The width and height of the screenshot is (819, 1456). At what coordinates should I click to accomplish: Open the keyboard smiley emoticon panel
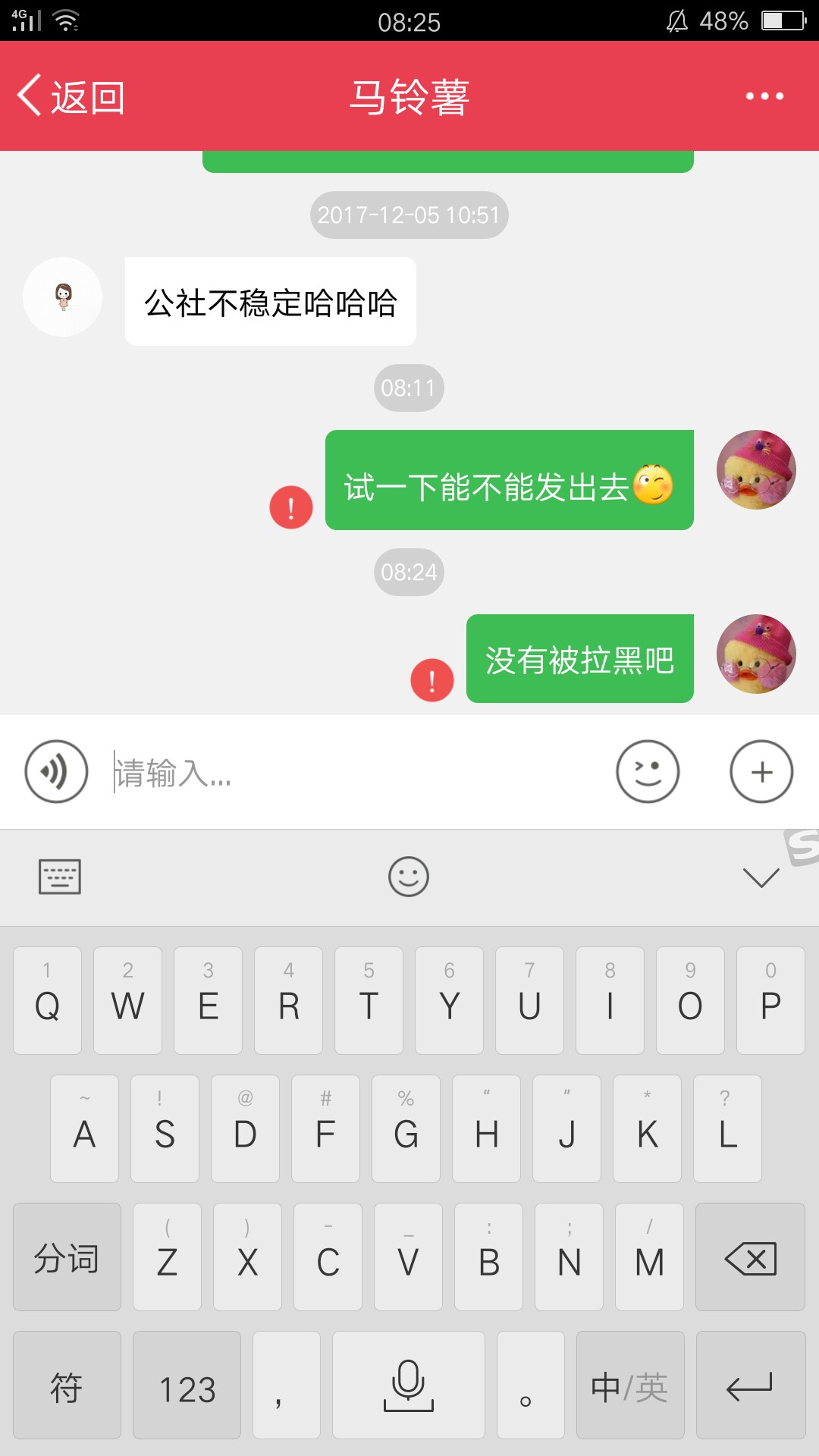click(409, 877)
